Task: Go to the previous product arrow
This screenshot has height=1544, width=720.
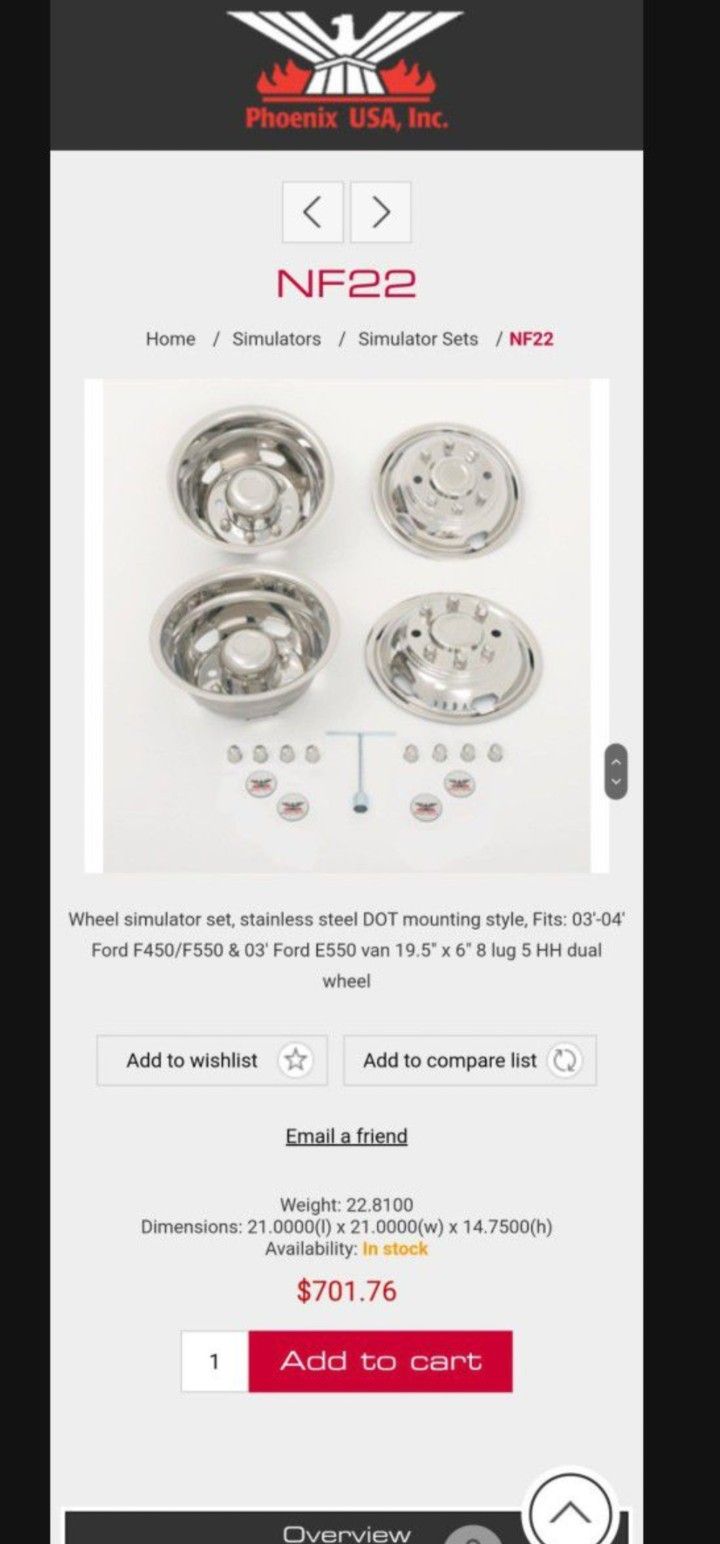Action: tap(312, 212)
